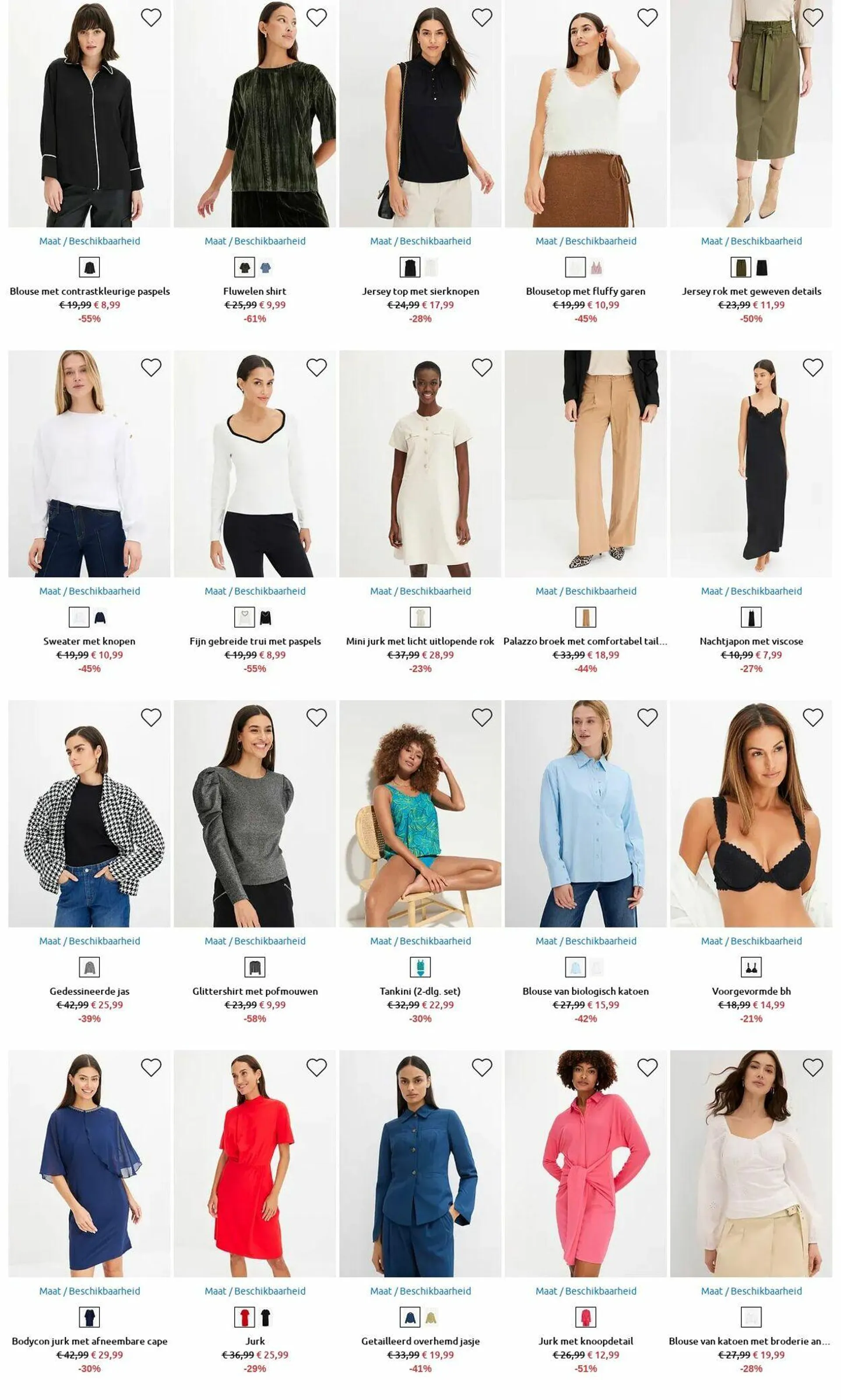This screenshot has height=1400, width=841.
Task: Heart the Bodycon jurk met afneembare cape
Action: click(x=151, y=1068)
